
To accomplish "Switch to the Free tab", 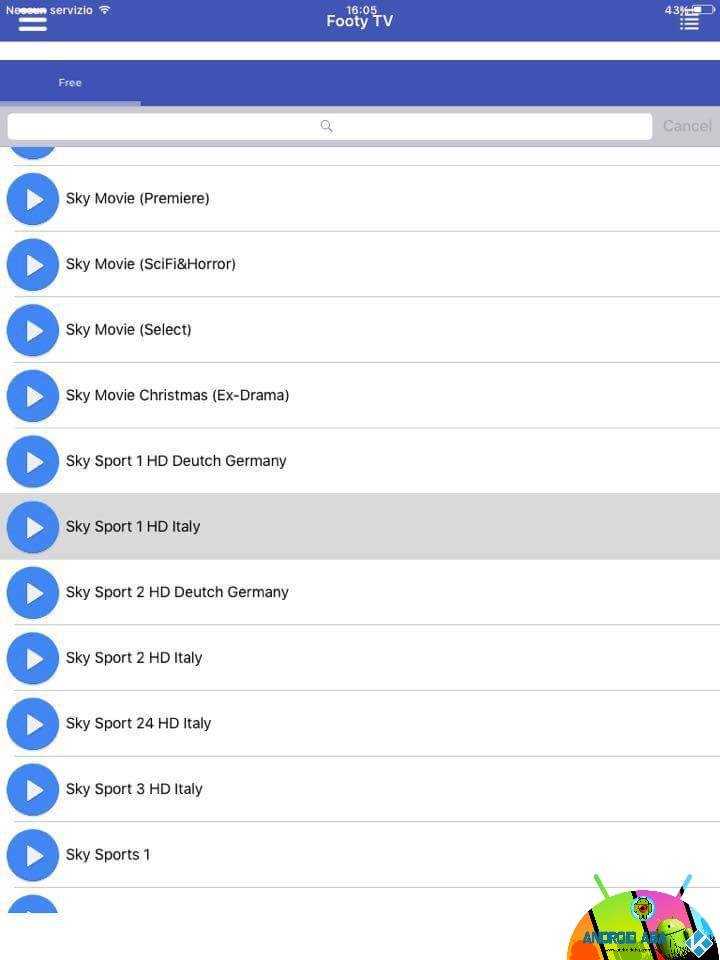I will coord(70,83).
